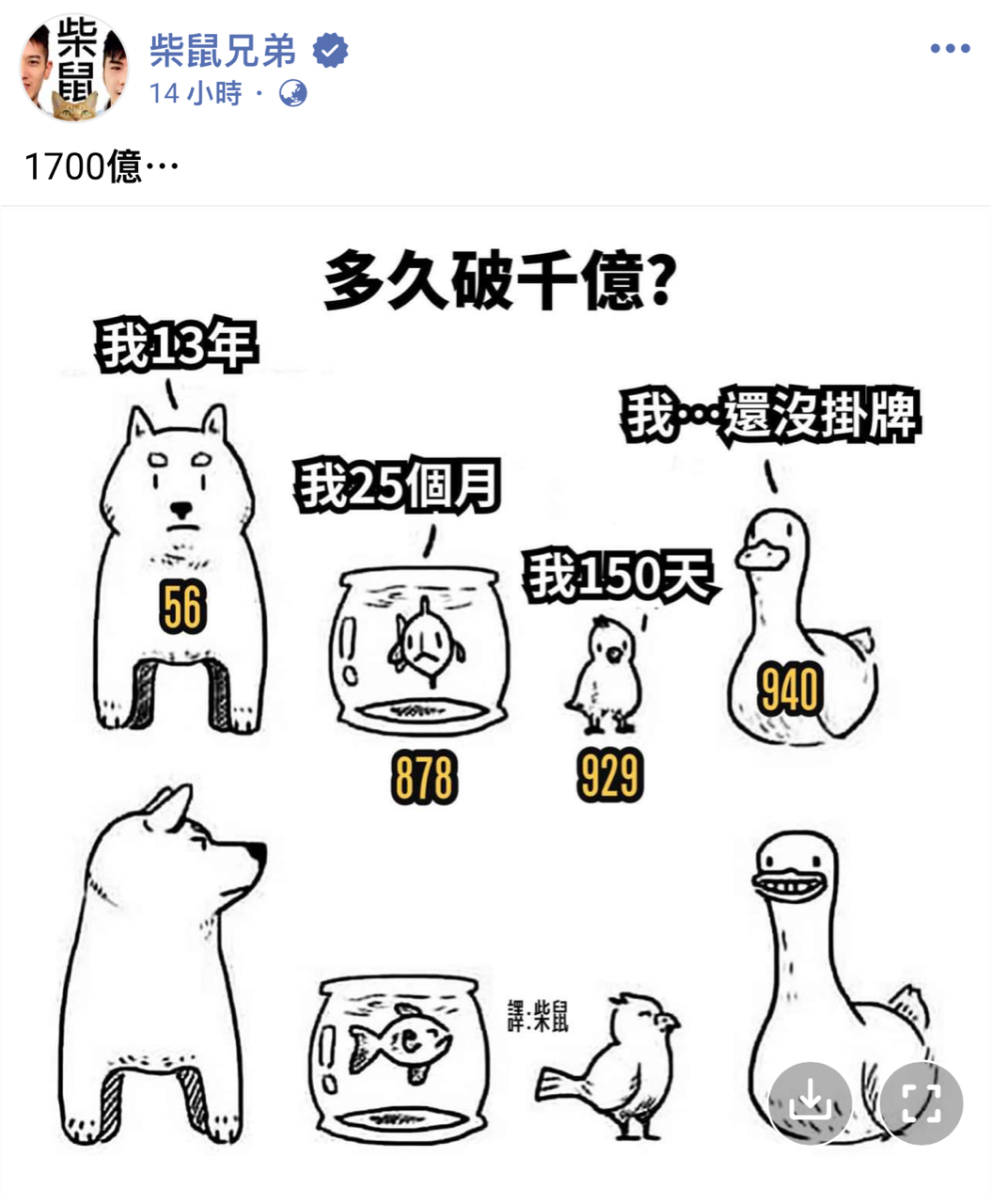Download the cartoon image
This screenshot has height=1204, width=992.
[x=810, y=1102]
